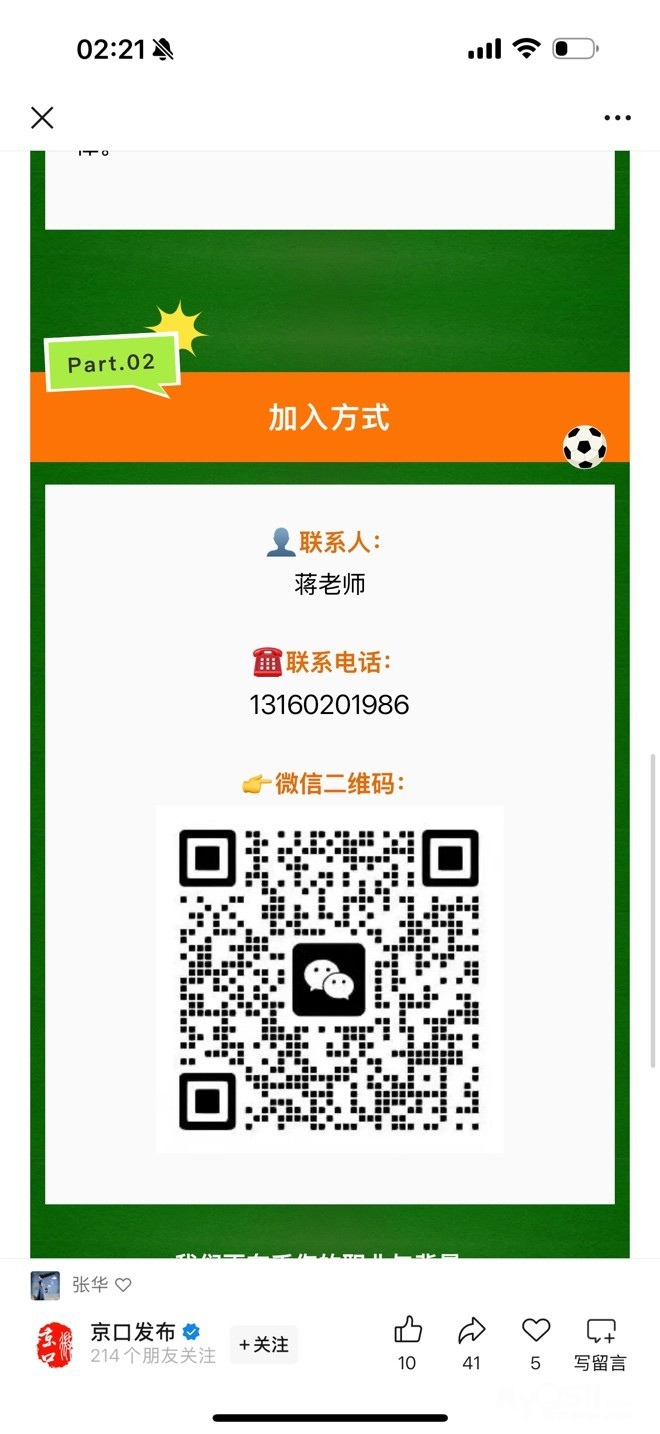Follow the 京口发布 account

point(264,1345)
